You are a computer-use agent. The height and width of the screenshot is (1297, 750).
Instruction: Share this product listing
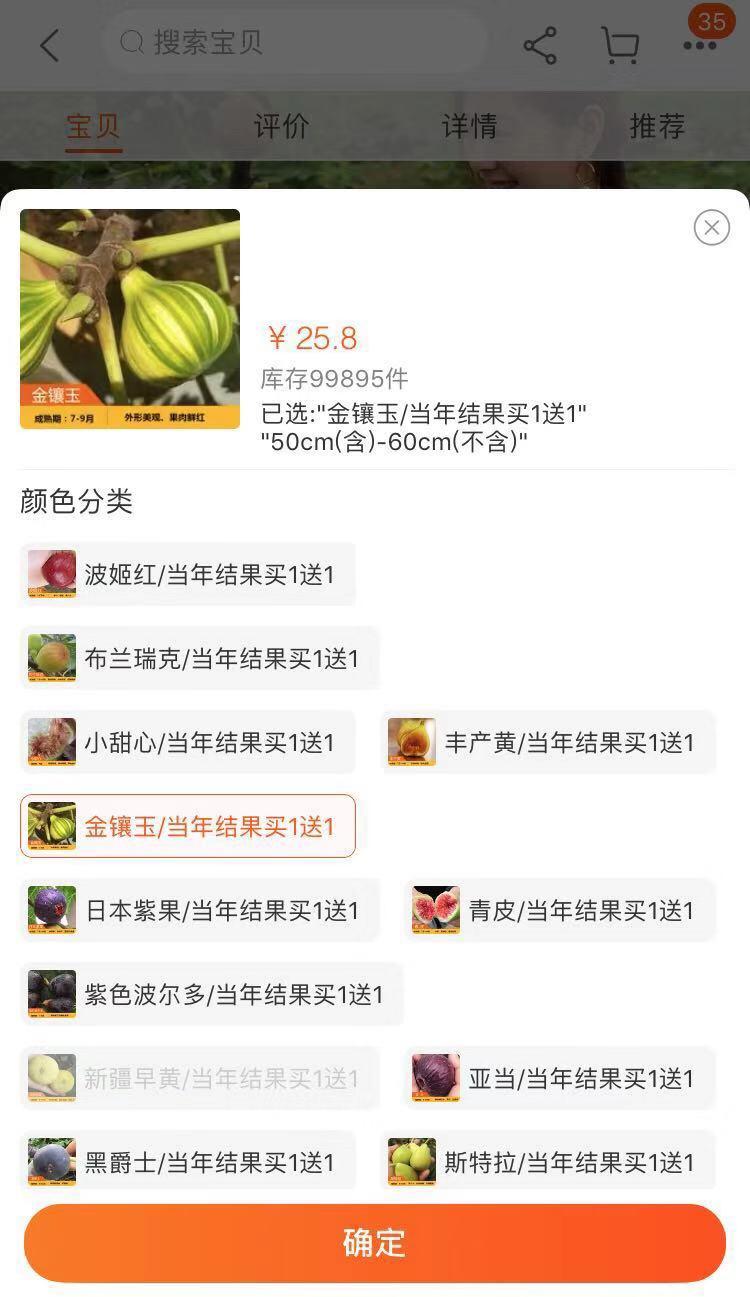[x=540, y=45]
